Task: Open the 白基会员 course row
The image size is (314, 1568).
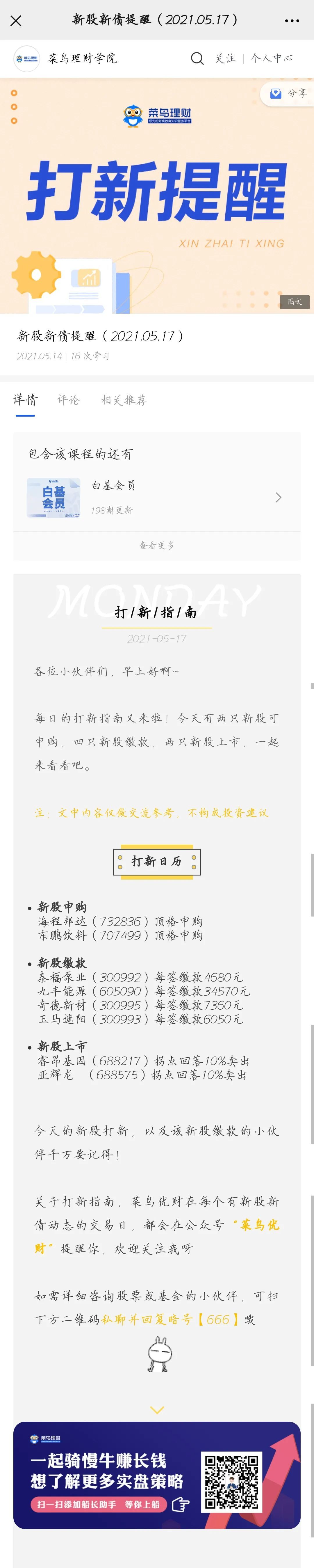Action: pyautogui.click(x=156, y=497)
